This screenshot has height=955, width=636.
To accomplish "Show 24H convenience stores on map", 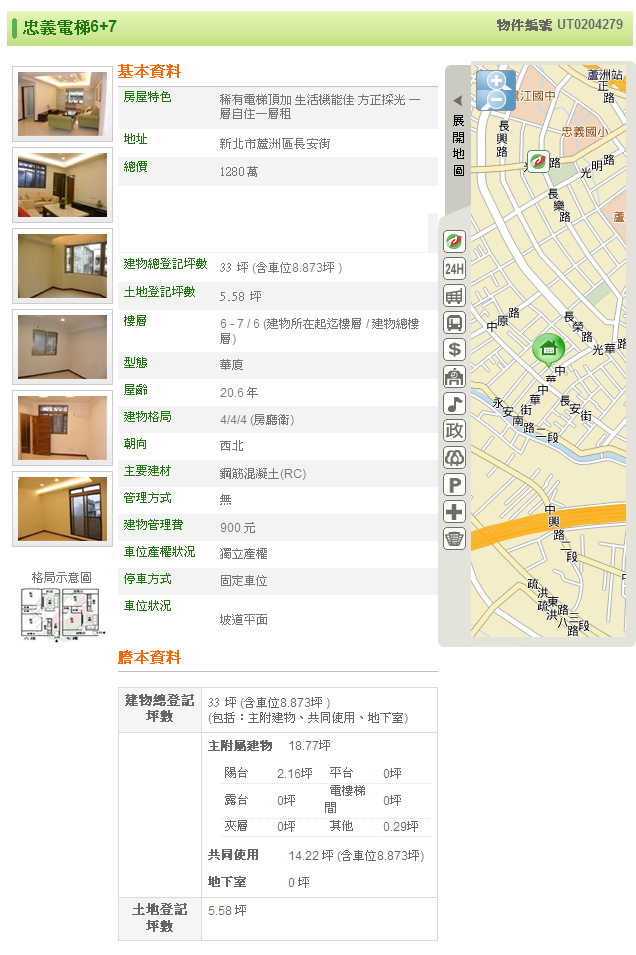I will pos(455,269).
